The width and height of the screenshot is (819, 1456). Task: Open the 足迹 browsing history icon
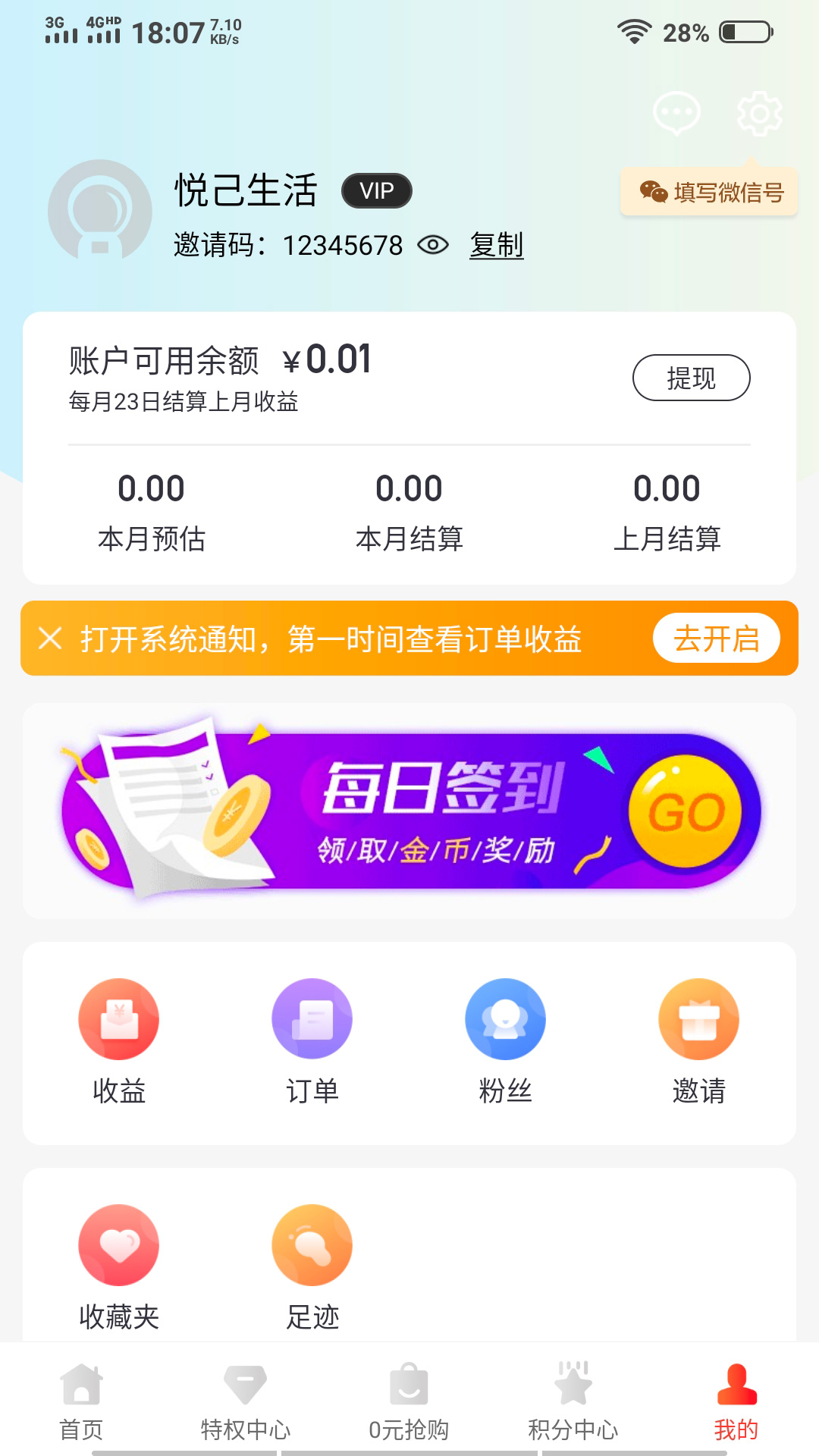(312, 1244)
